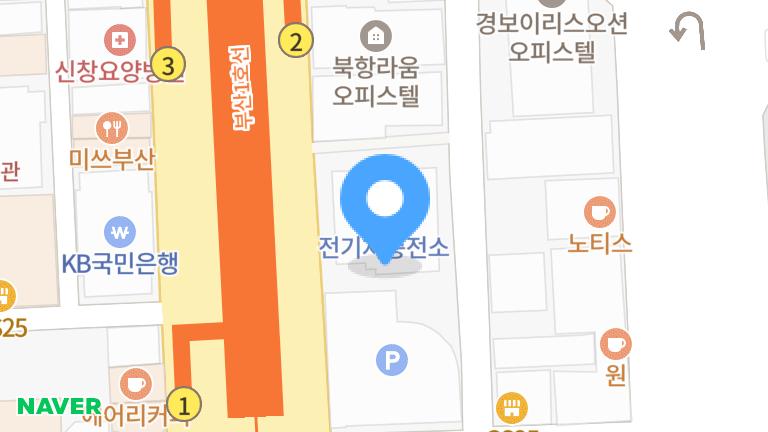This screenshot has width=768, height=432.
Task: Open the 노티스 cafe marker
Action: 600,212
